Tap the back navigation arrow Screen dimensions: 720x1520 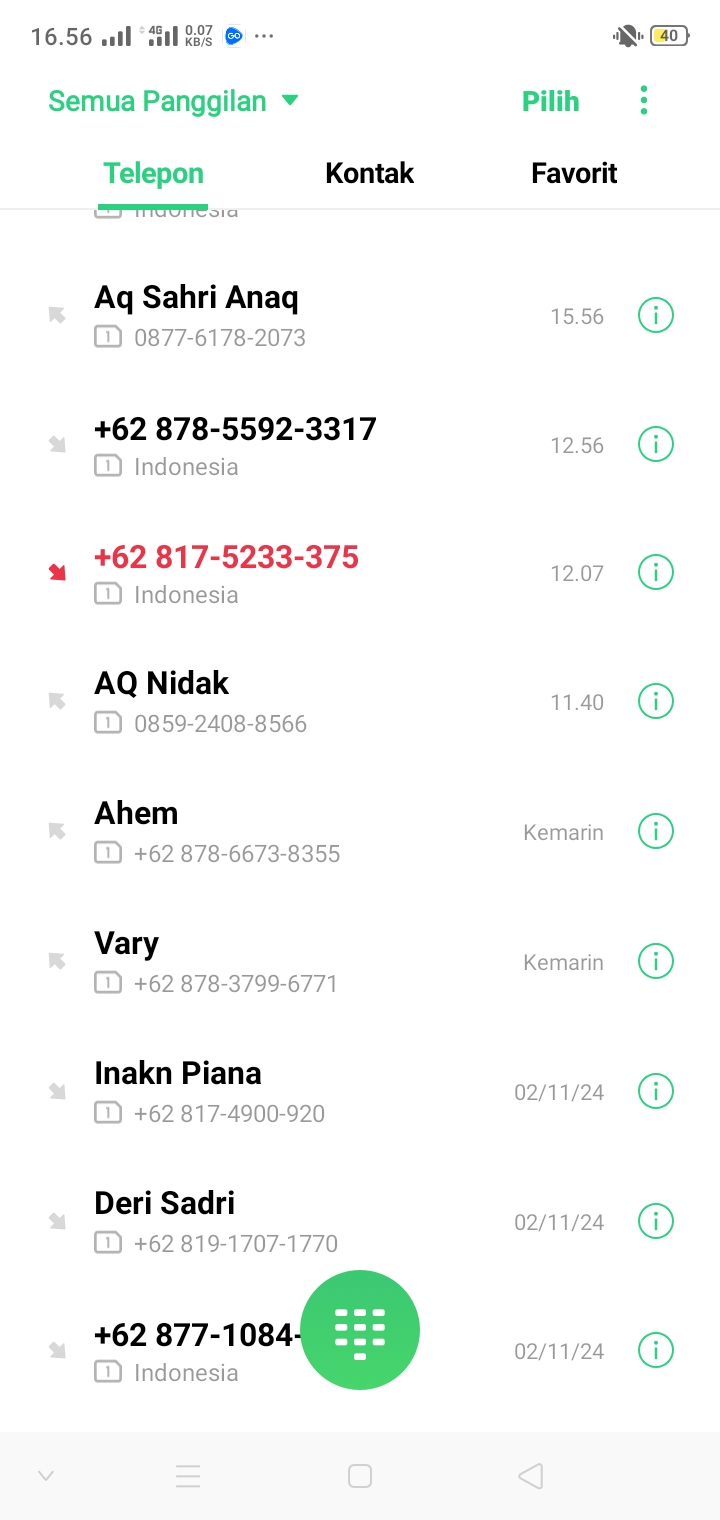click(x=529, y=1475)
